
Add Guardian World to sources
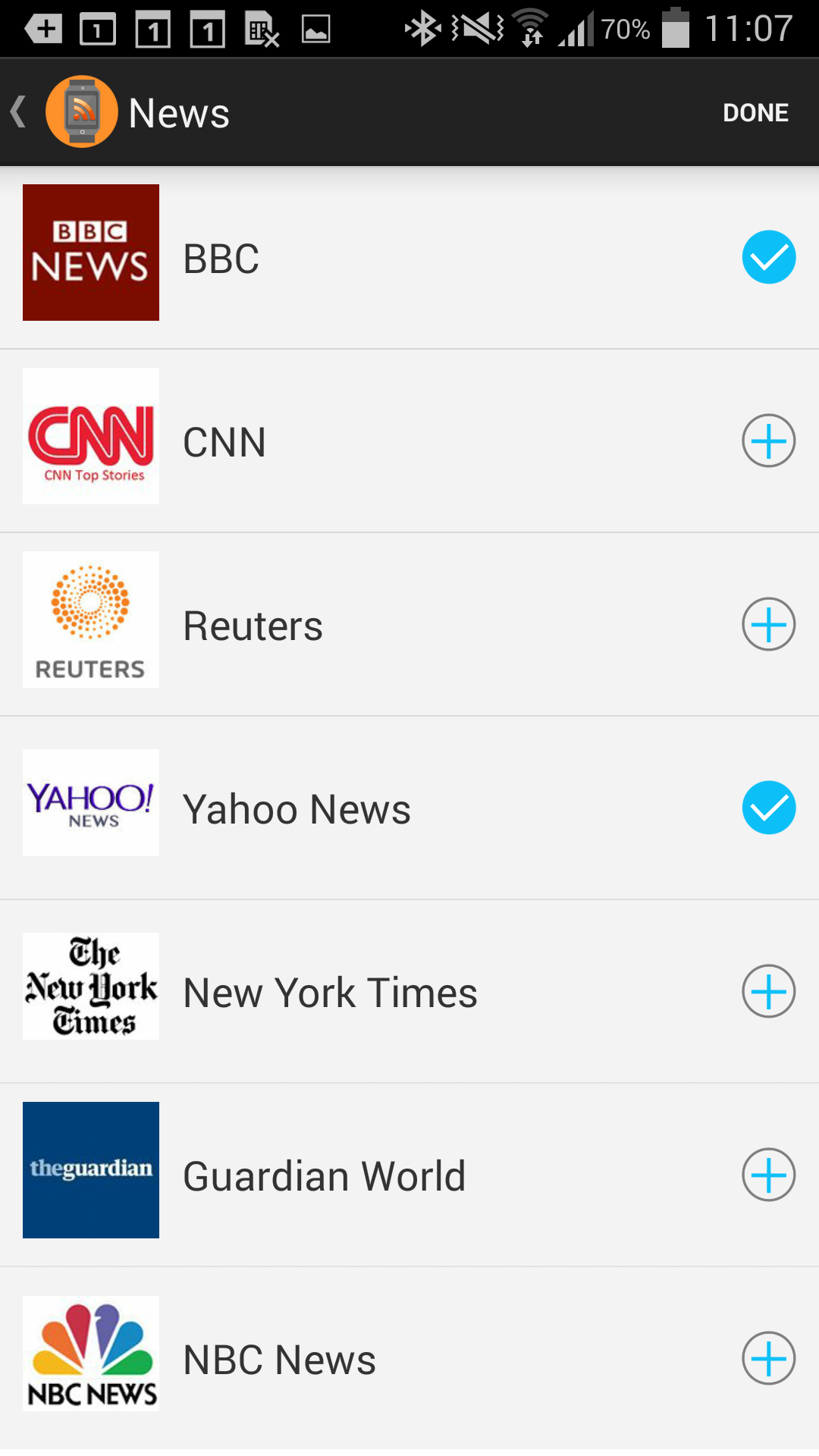click(x=768, y=1175)
